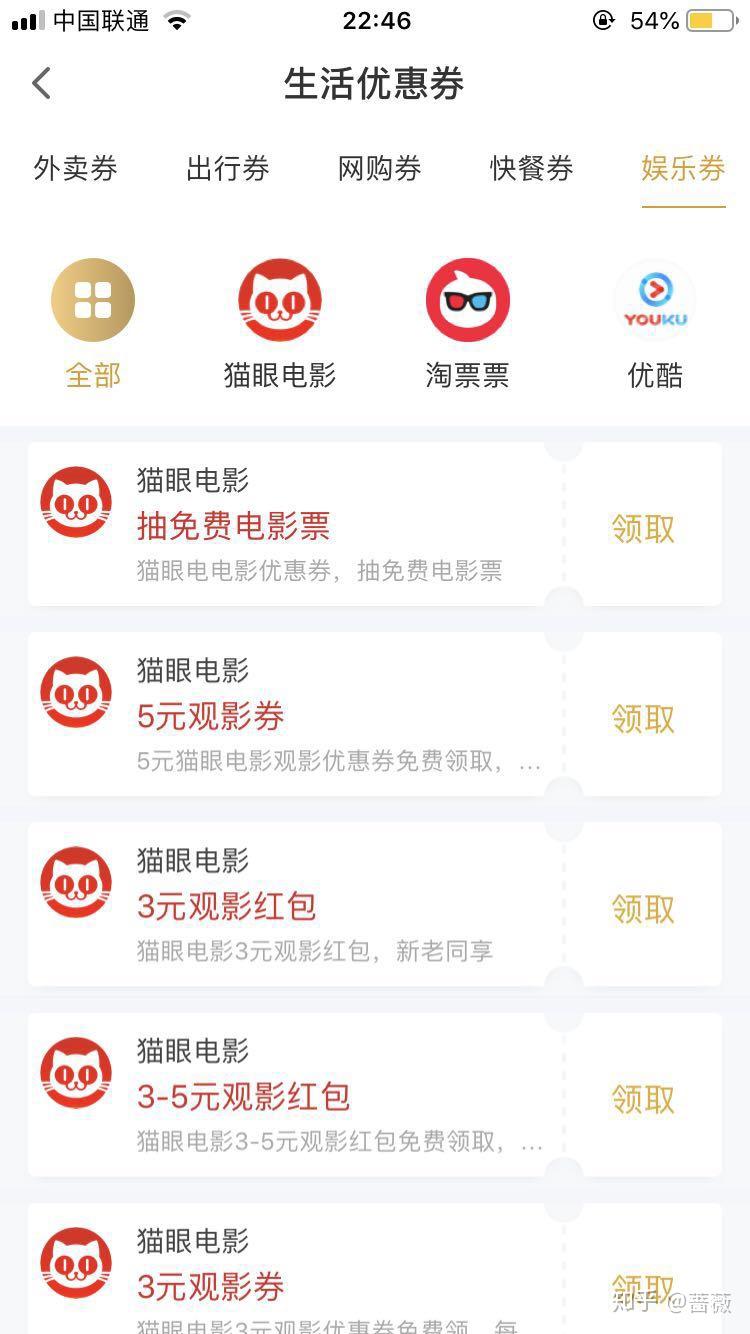The height and width of the screenshot is (1334, 750).
Task: Go back using the arrow icon
Action: [41, 83]
